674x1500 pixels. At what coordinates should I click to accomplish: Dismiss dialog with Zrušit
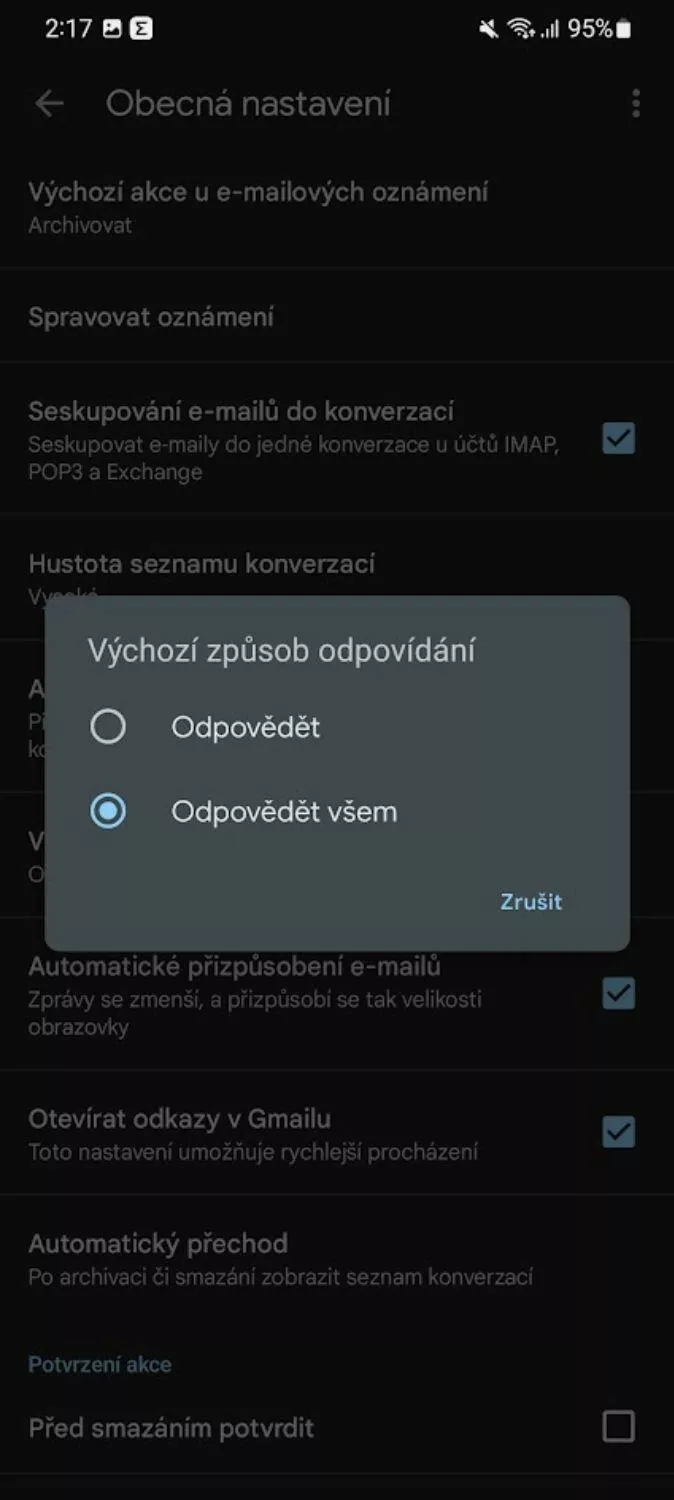click(x=530, y=901)
